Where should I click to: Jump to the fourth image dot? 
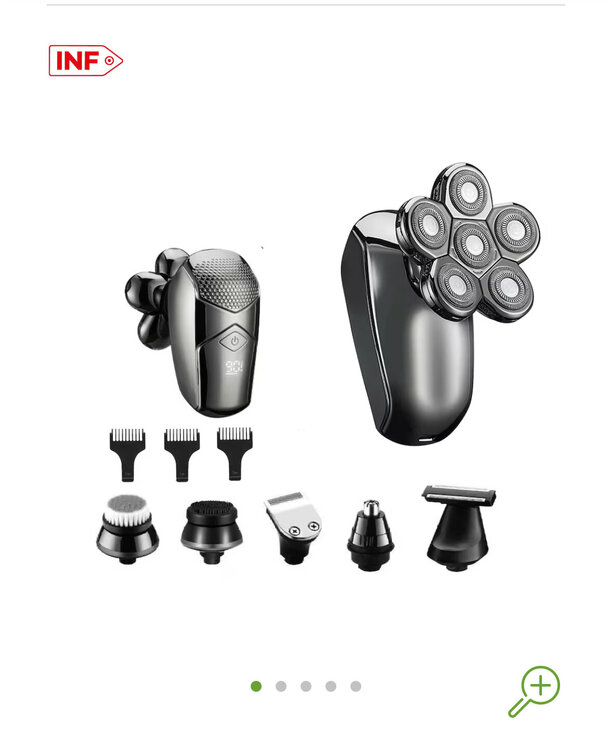click(x=331, y=686)
